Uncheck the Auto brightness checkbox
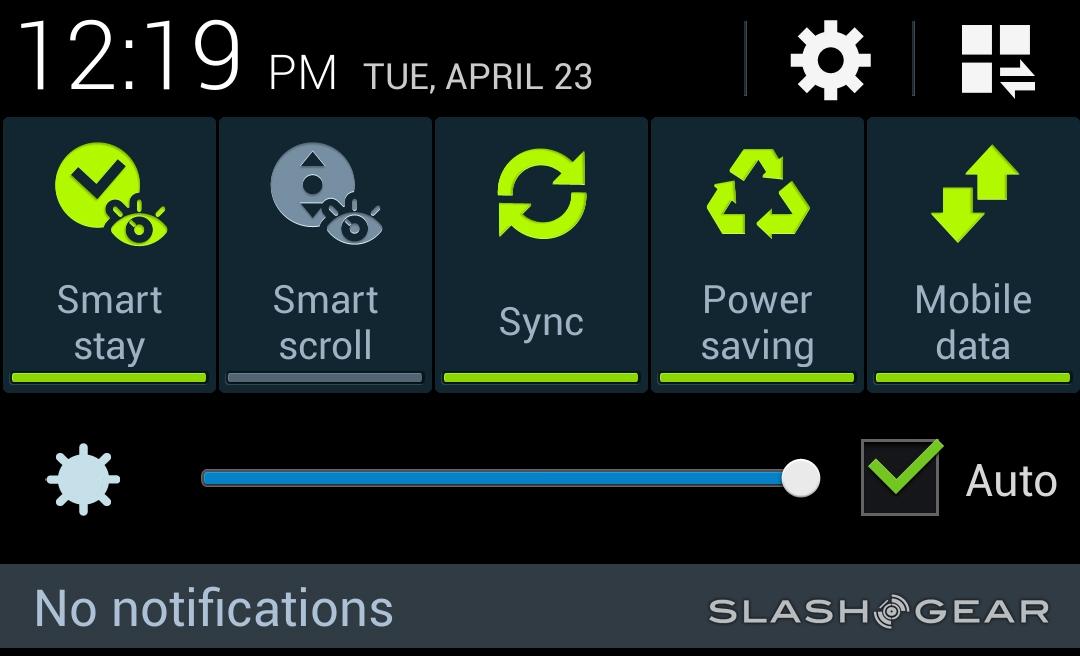Image resolution: width=1080 pixels, height=656 pixels. (900, 479)
